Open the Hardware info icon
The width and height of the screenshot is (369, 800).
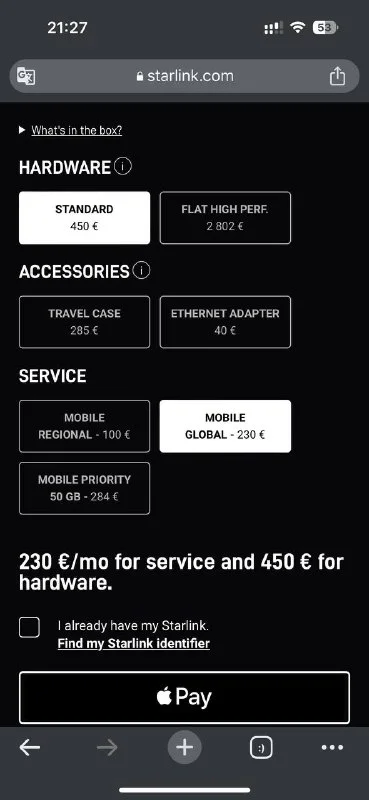(x=123, y=166)
